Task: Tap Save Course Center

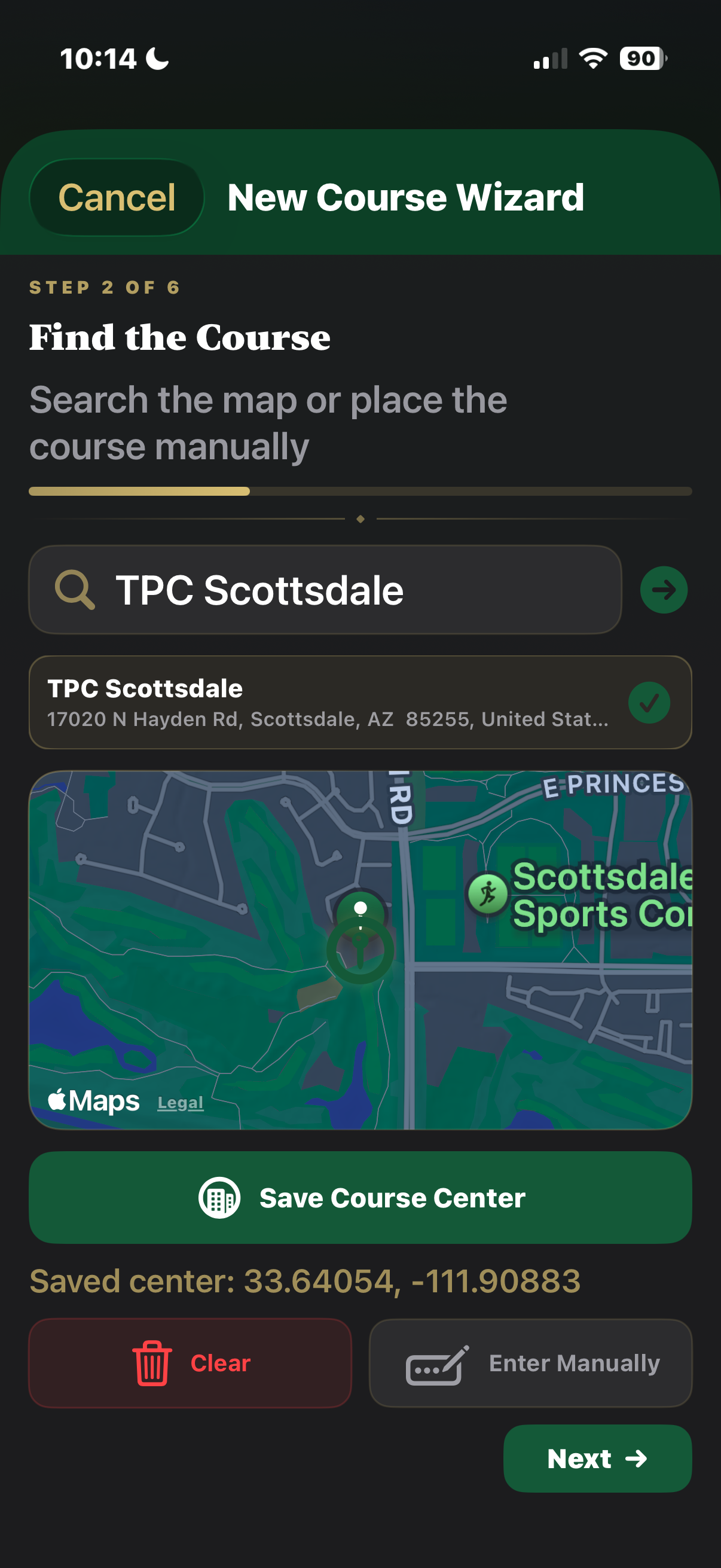Action: click(x=360, y=1197)
